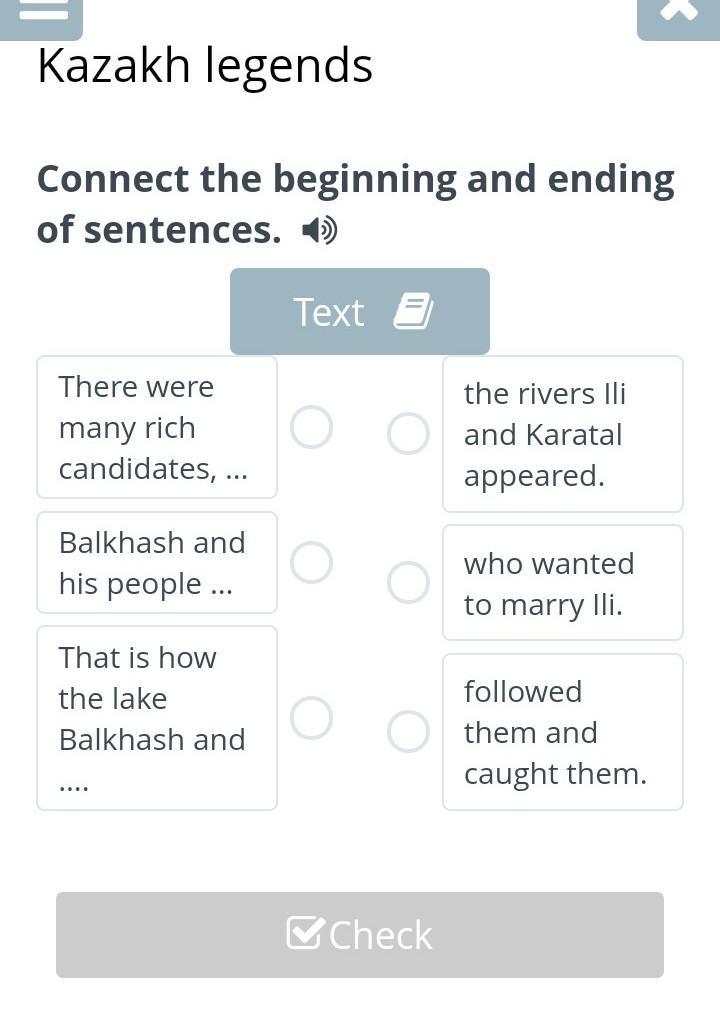Screen dimensions: 720x1010
Task: Select the connector circle for 'Balkhash and his people'
Action: 312,562
